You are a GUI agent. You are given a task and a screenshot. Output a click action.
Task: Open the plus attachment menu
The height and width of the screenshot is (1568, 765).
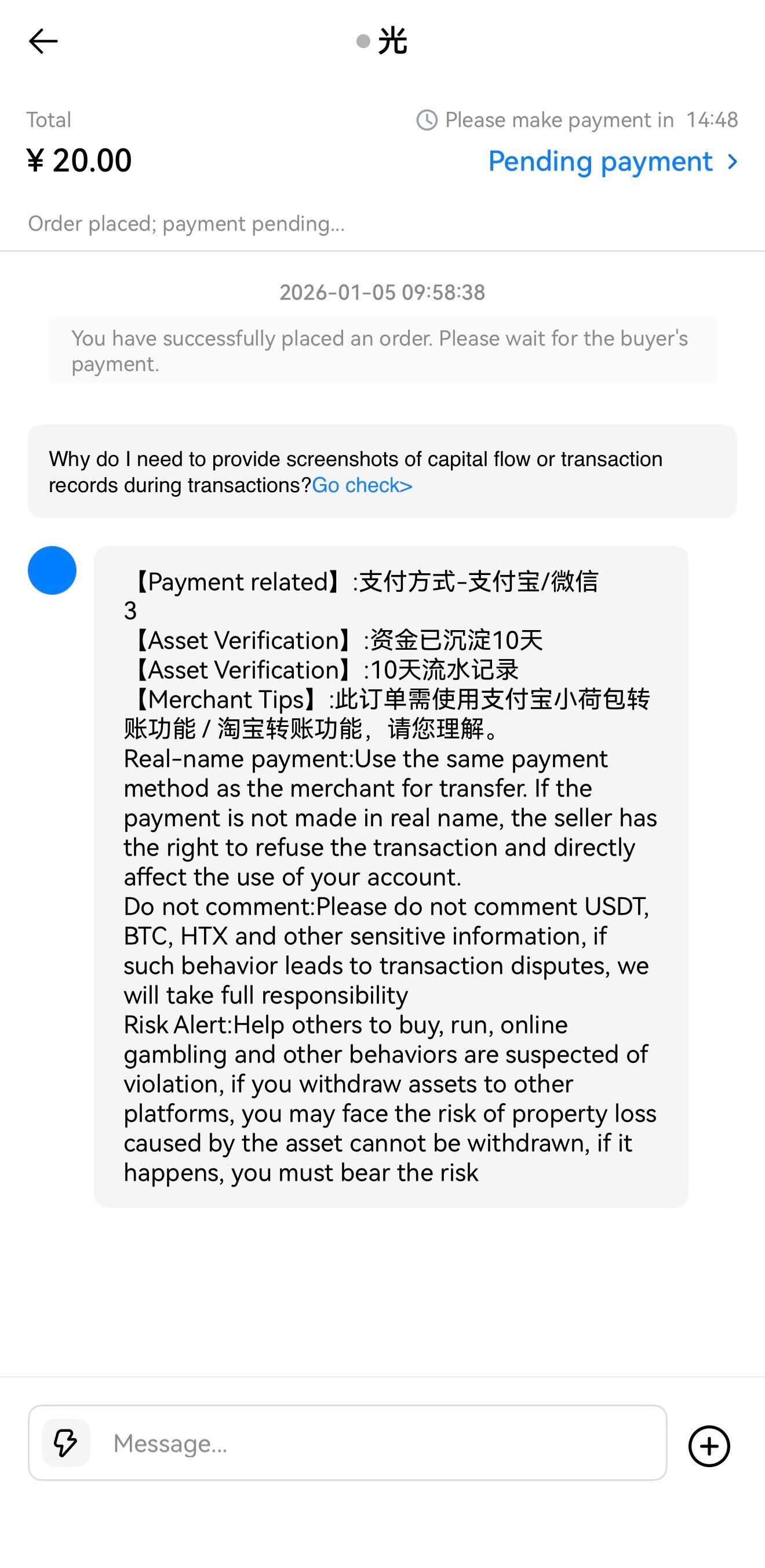click(708, 1446)
